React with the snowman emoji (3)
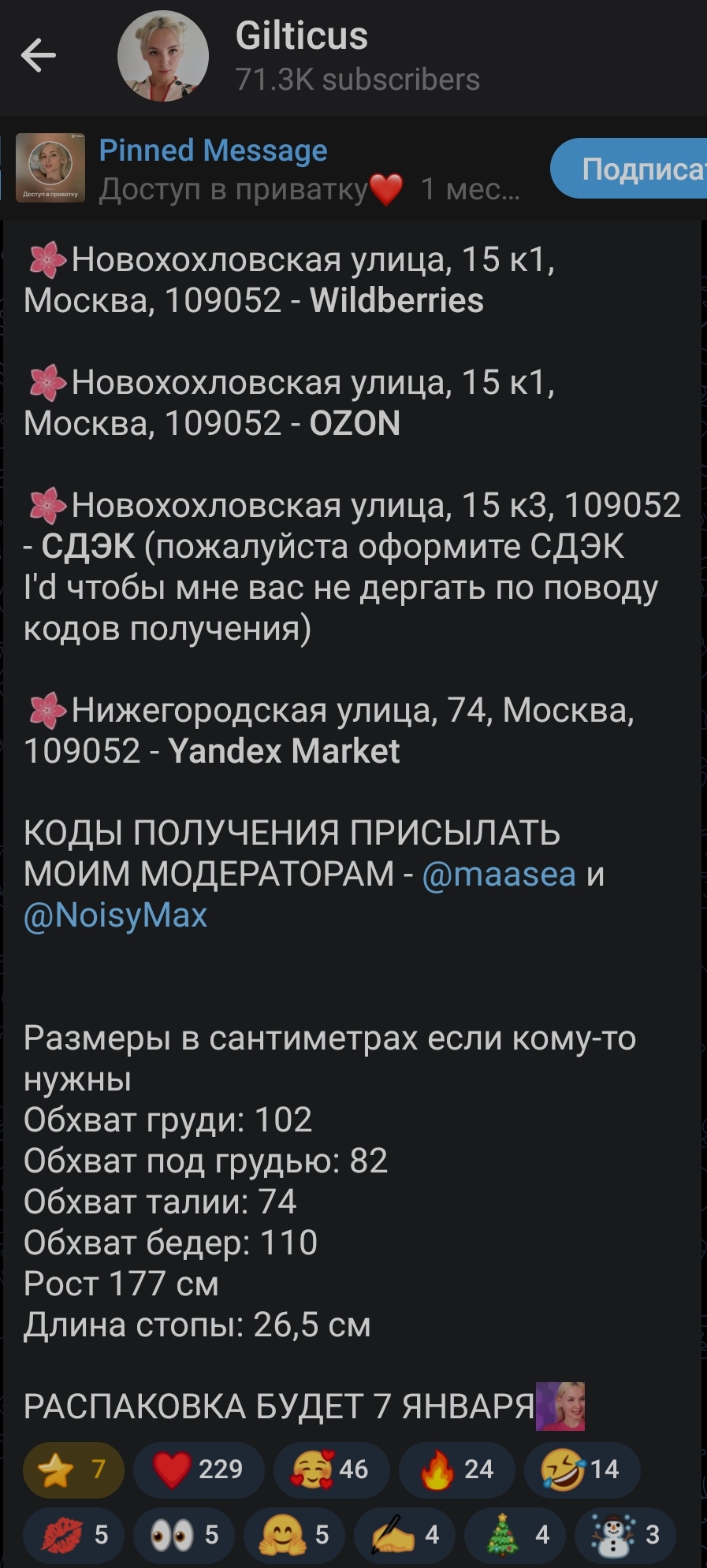 625,1534
